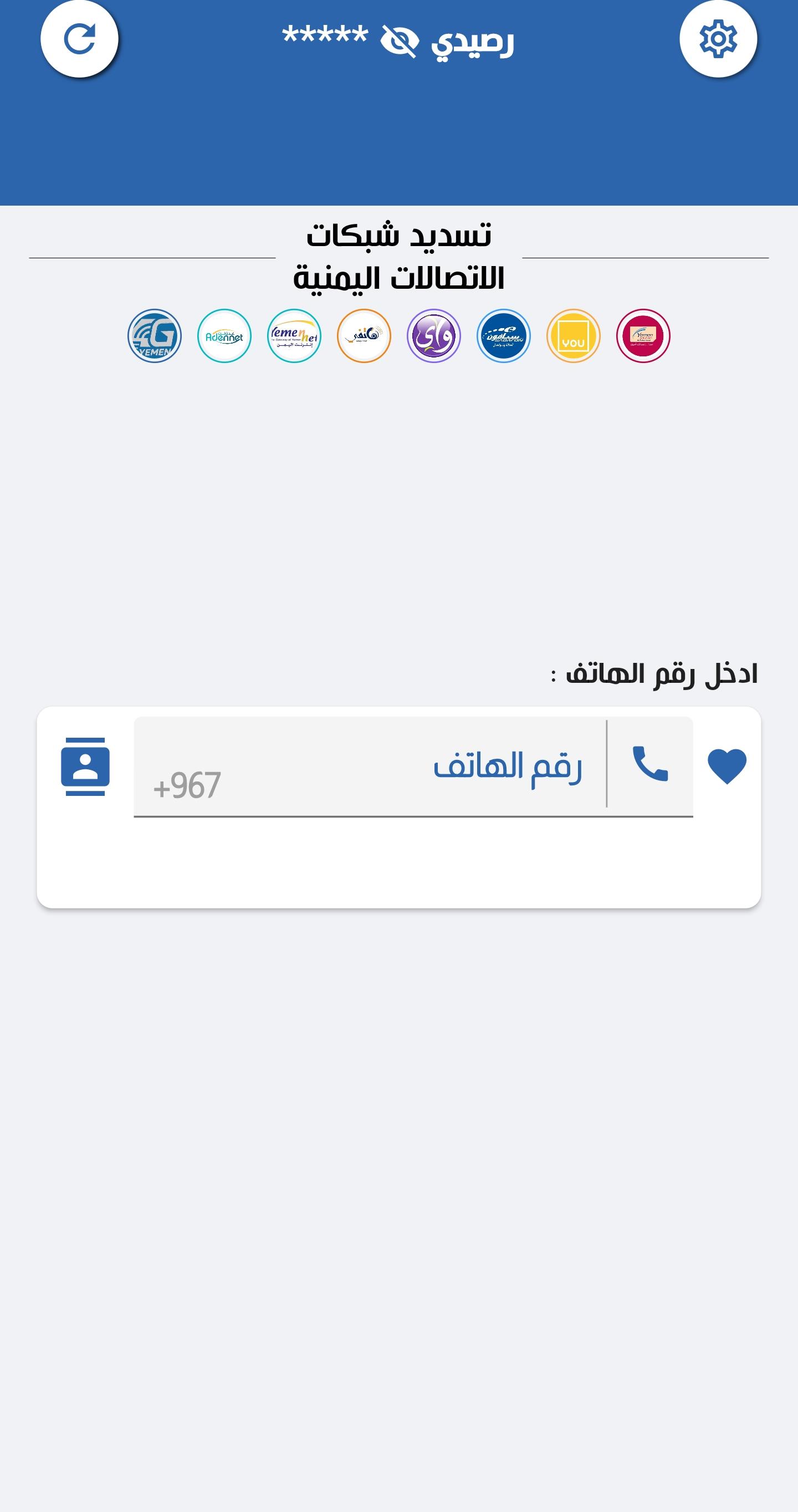
Task: Select the 4G Yemen network logo
Action: tap(154, 336)
